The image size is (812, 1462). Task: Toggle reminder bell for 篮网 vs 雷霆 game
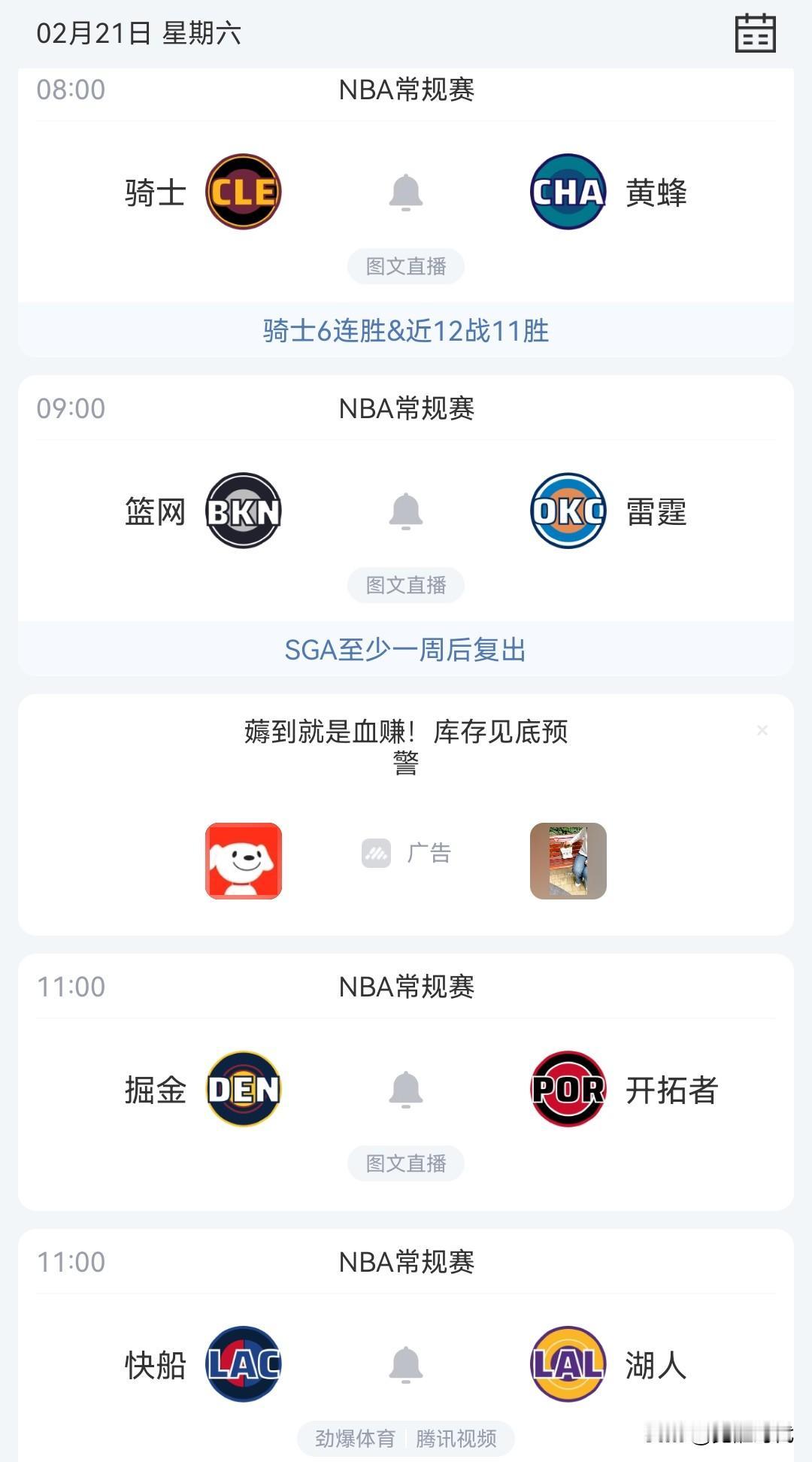tap(406, 511)
